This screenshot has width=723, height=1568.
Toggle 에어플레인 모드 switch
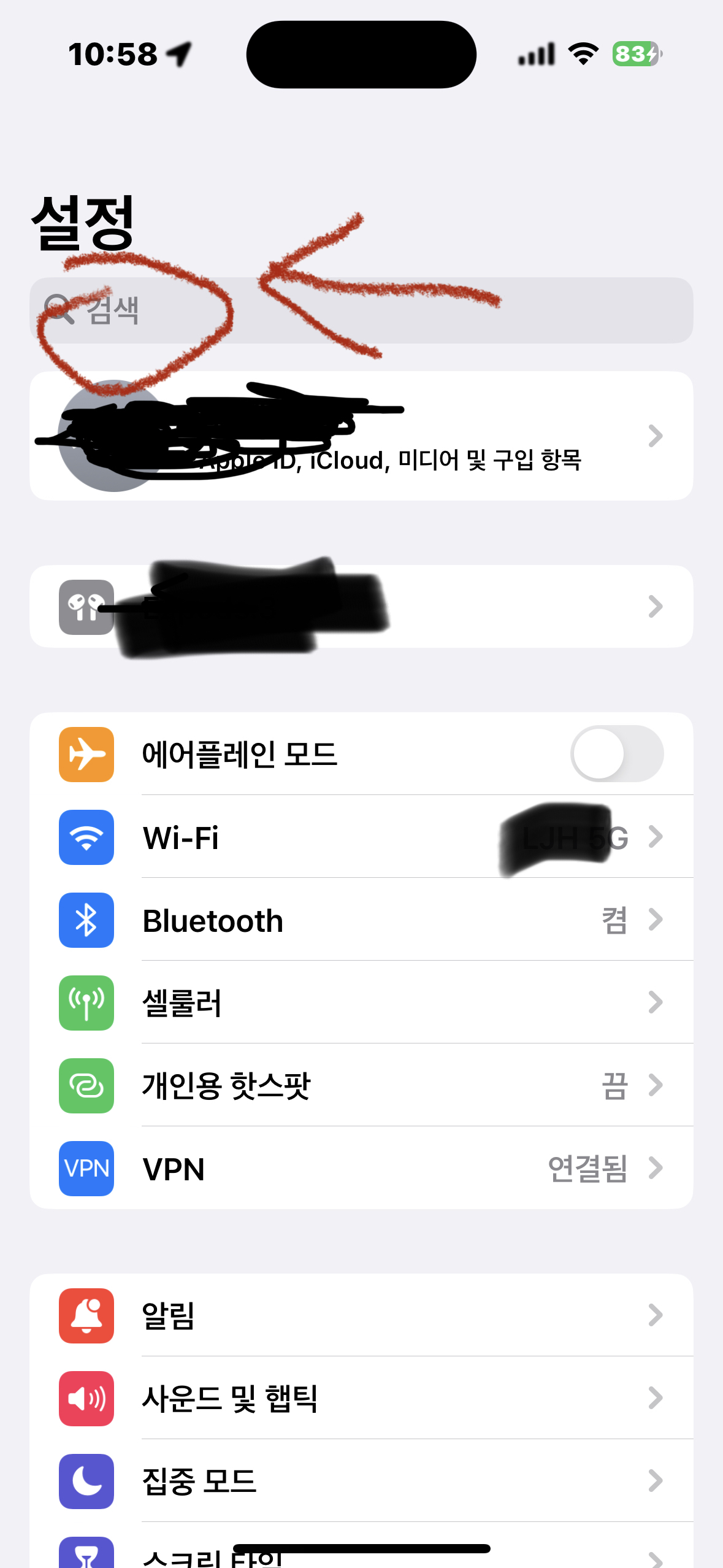[616, 754]
